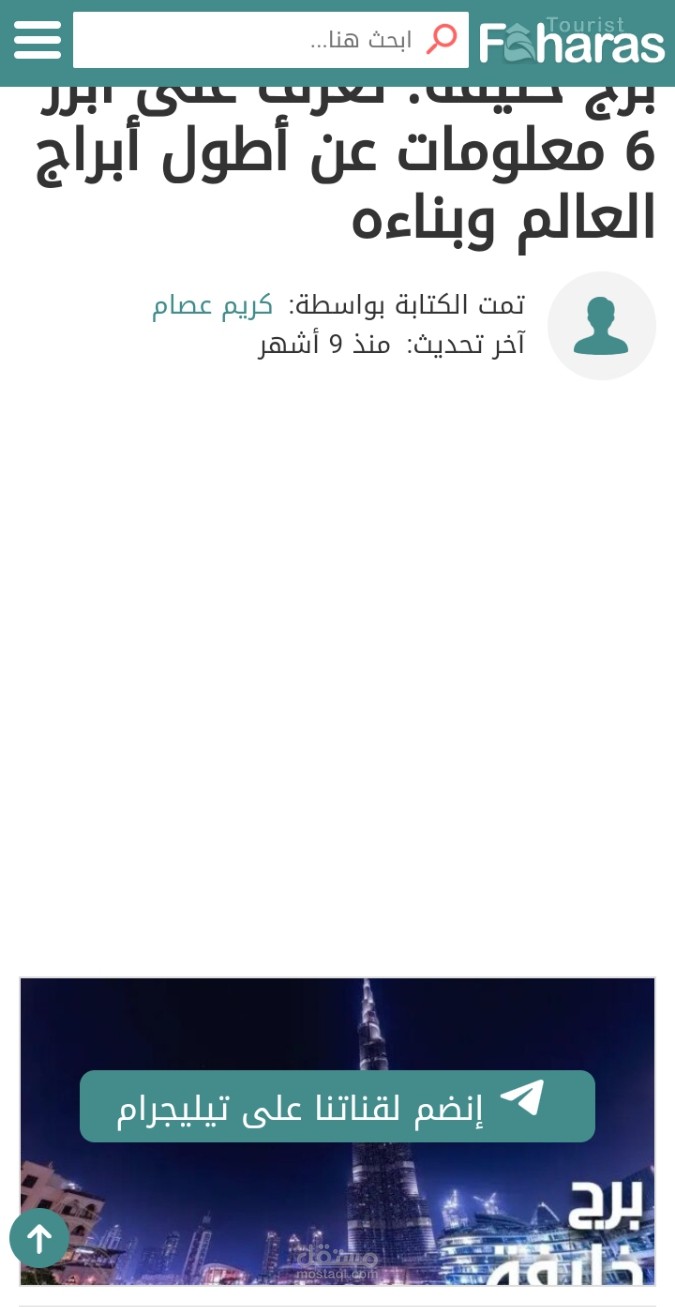
Task: Open author كريم عصام profile link
Action: pyautogui.click(x=212, y=306)
